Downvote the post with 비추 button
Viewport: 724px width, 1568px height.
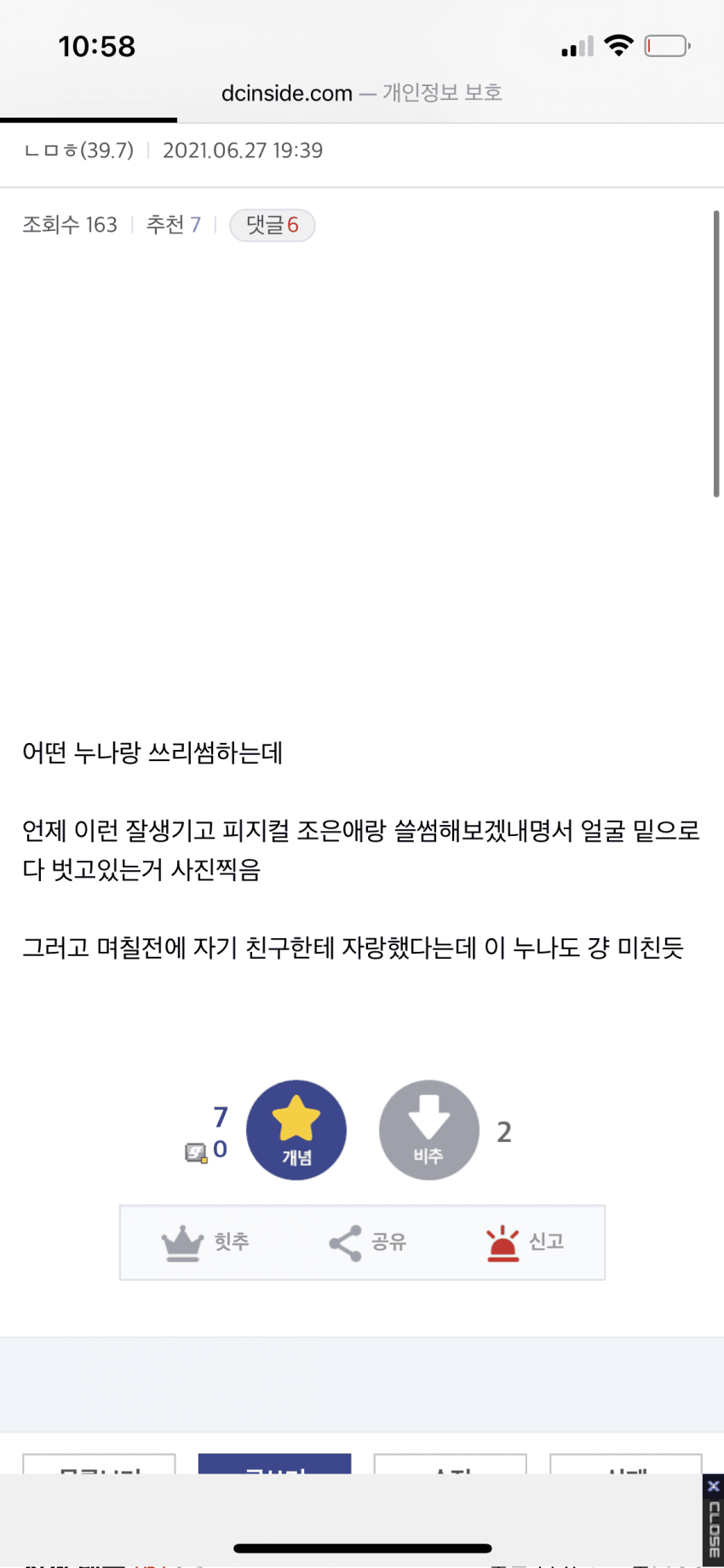click(x=428, y=1130)
